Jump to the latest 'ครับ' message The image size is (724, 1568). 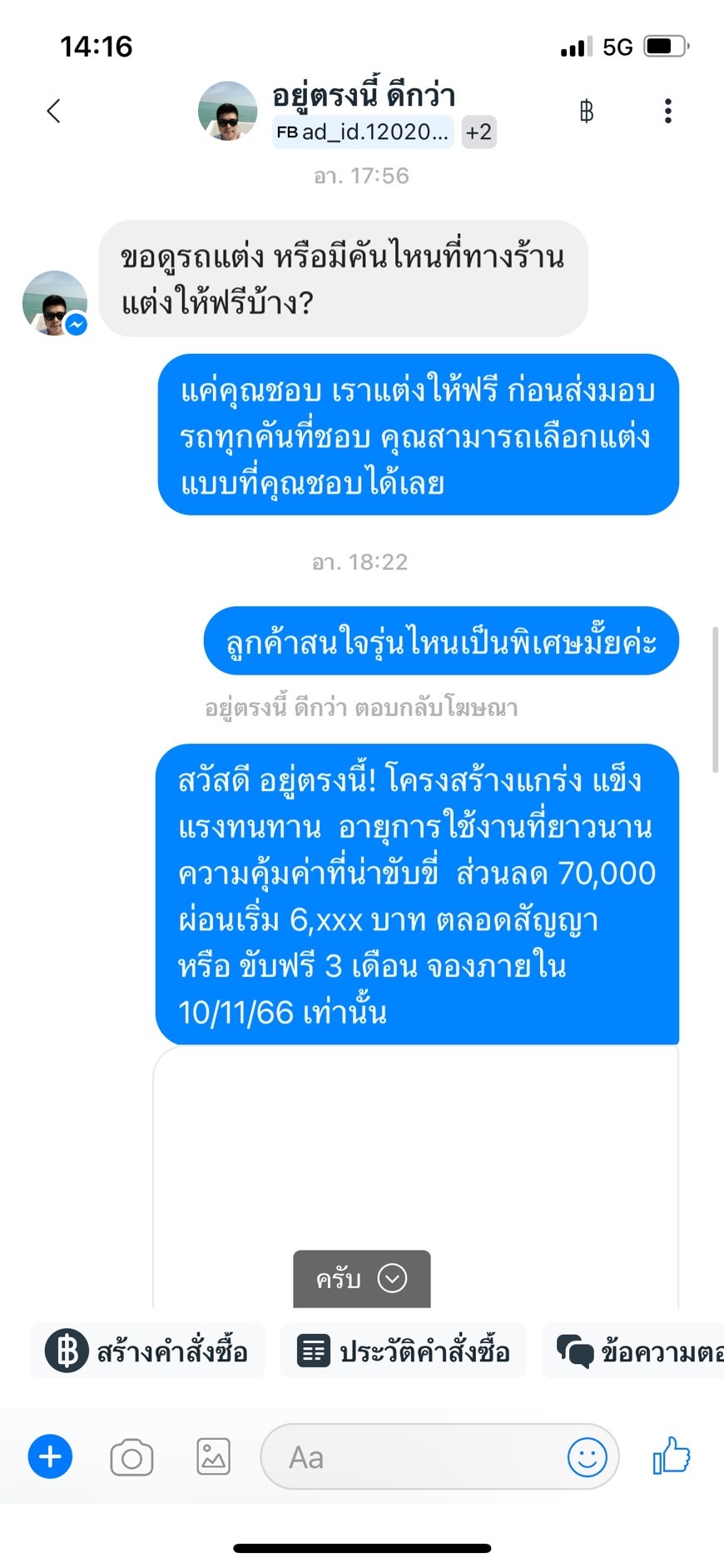(362, 1278)
